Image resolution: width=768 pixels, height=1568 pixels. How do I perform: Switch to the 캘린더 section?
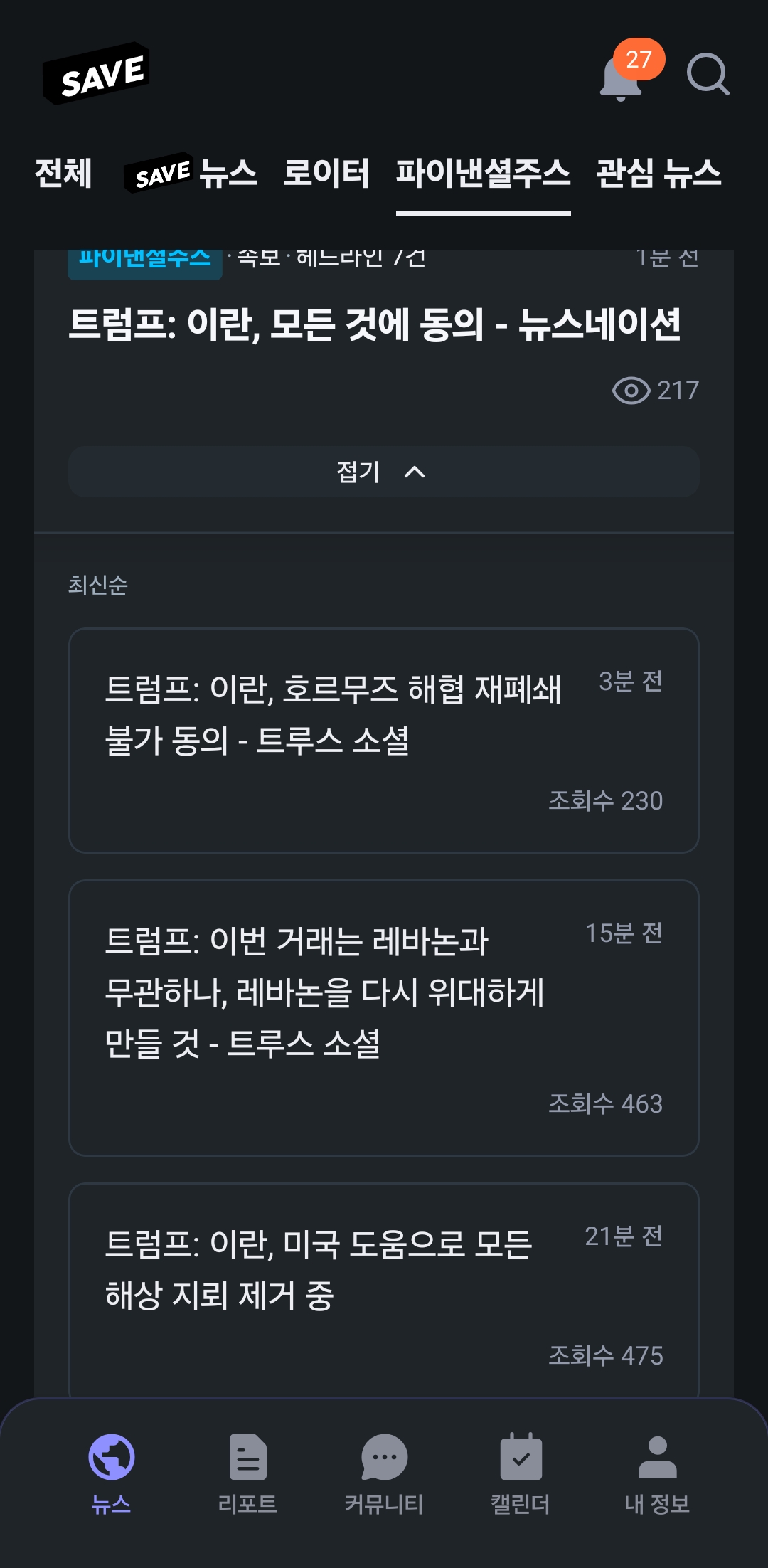coord(521,1473)
